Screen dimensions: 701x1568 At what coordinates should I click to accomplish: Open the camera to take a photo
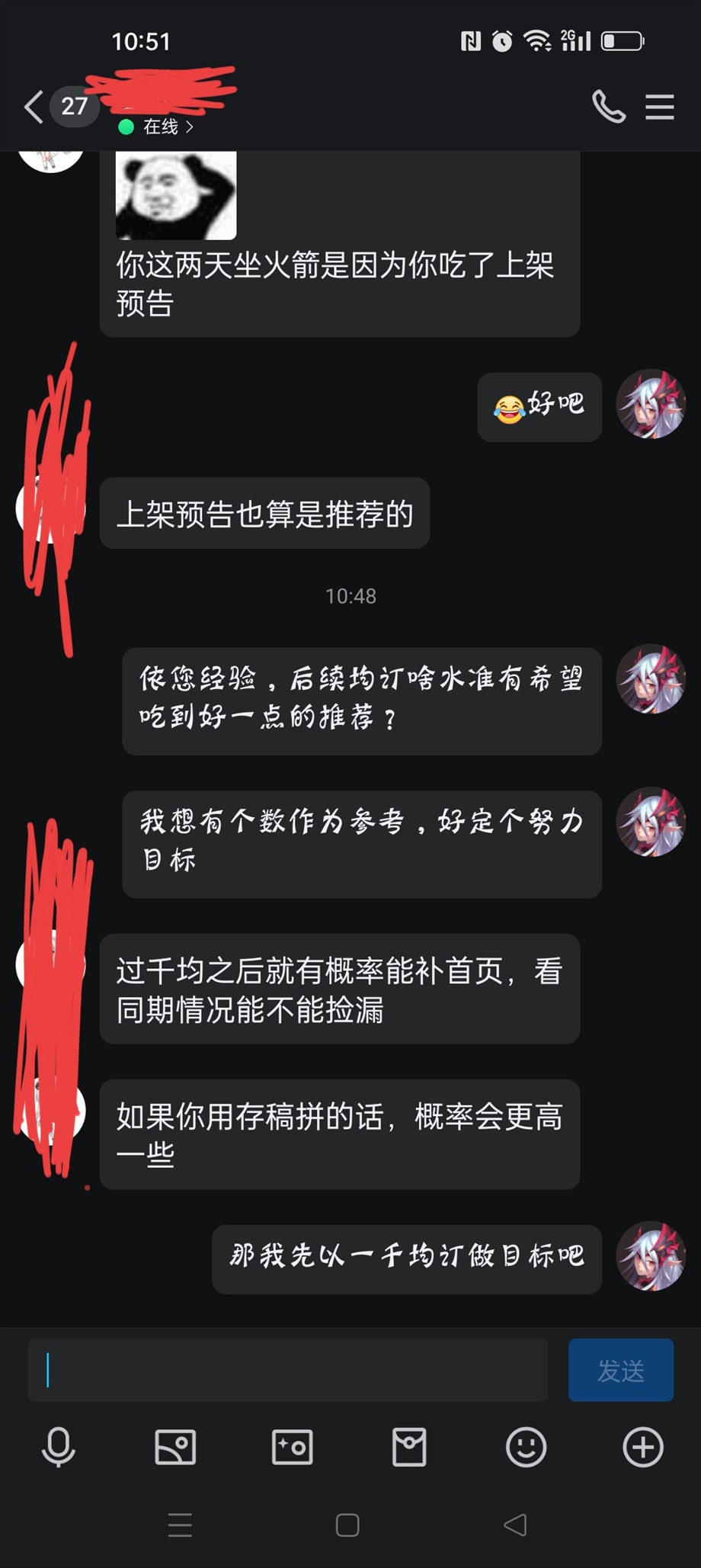(x=292, y=1447)
